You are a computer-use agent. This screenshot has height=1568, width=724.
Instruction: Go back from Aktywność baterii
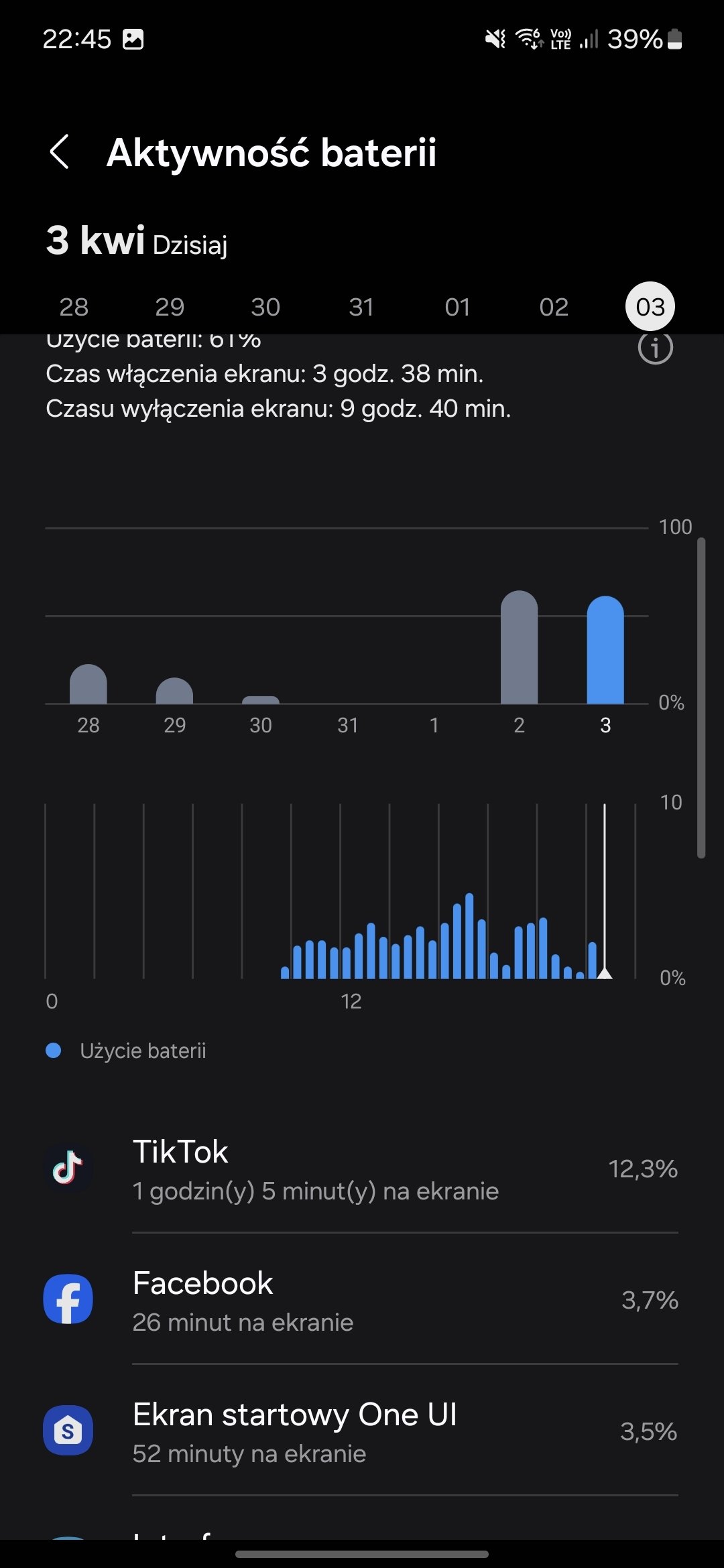[x=60, y=152]
